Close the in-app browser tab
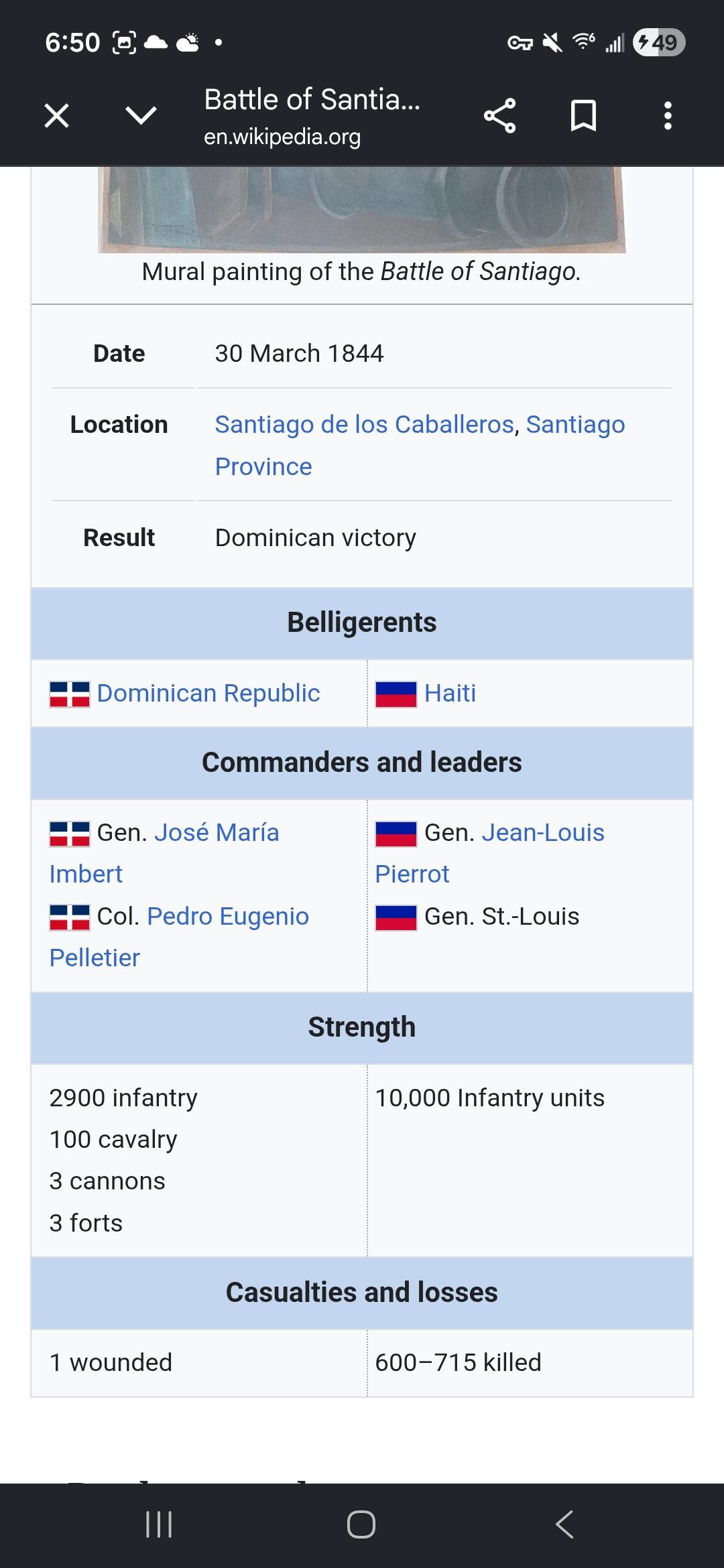 (x=56, y=116)
